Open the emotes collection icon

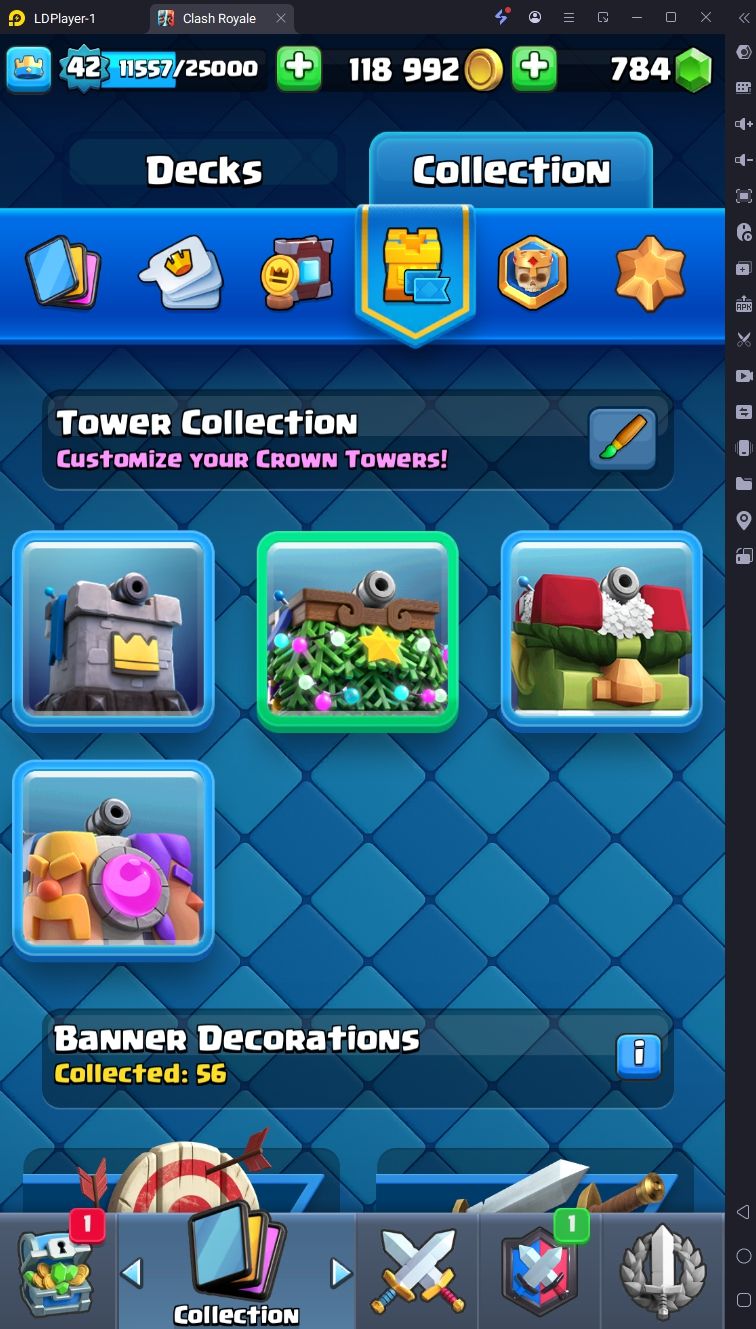181,272
